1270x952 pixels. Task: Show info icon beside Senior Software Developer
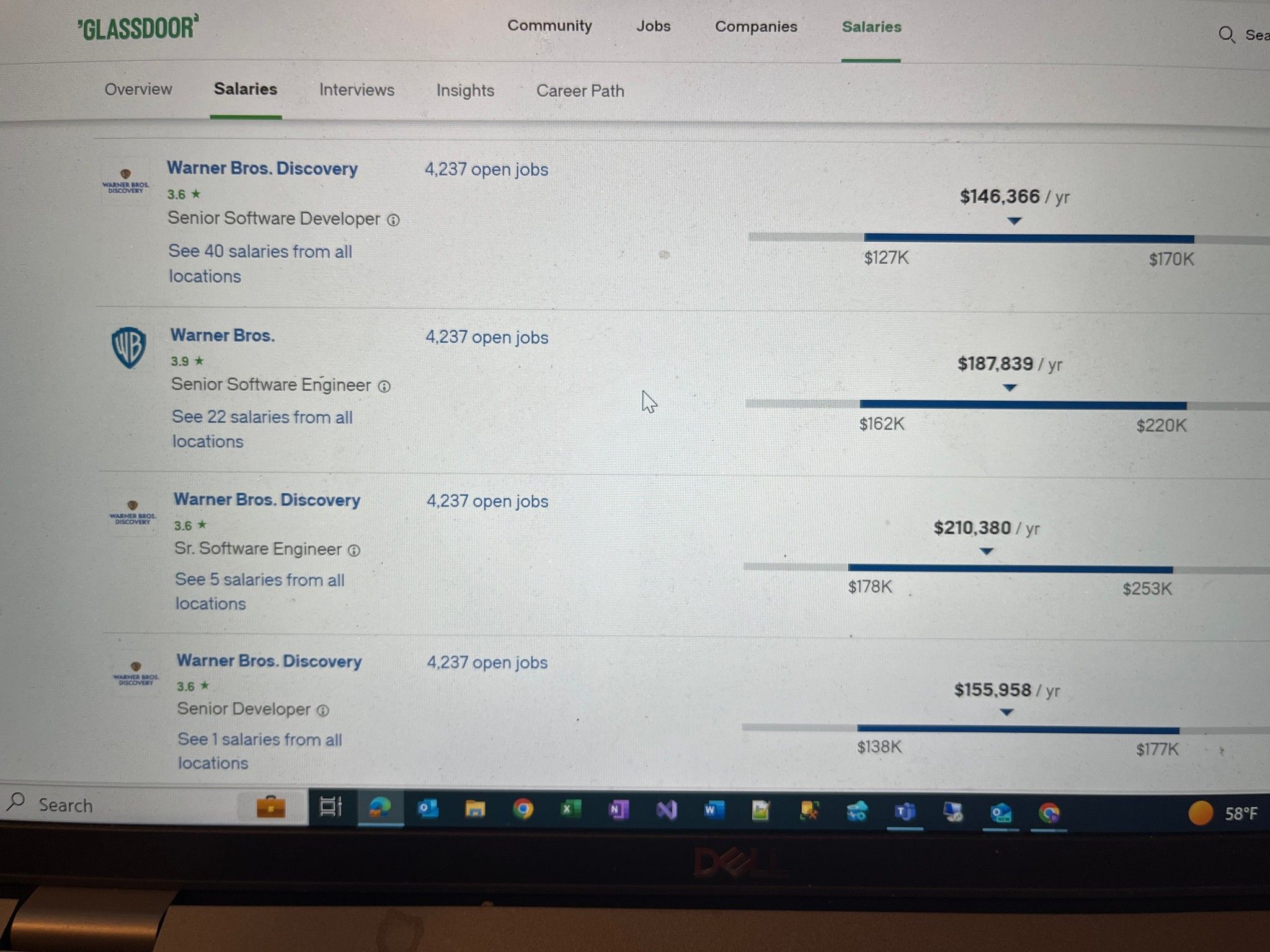[x=393, y=220]
